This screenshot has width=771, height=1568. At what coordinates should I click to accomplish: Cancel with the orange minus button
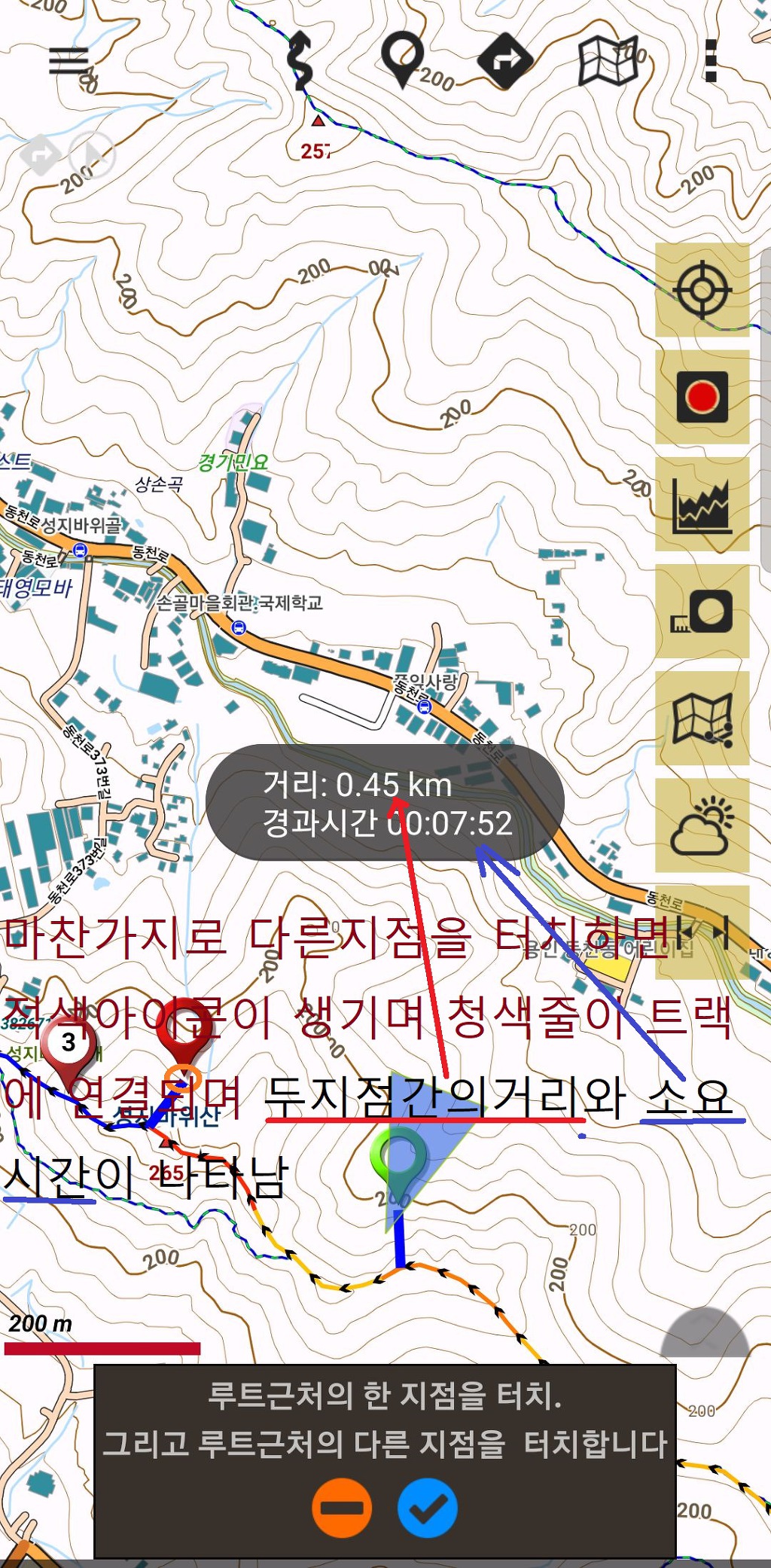[342, 1508]
